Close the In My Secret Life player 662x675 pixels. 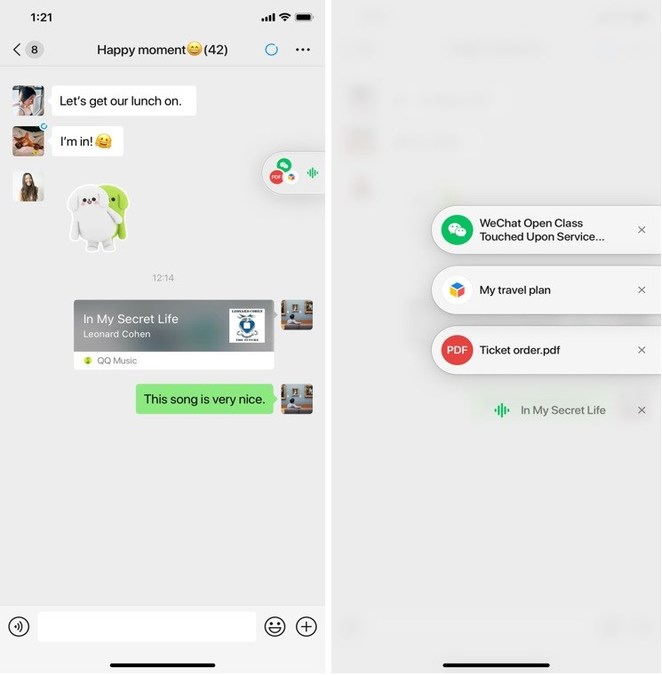click(642, 410)
